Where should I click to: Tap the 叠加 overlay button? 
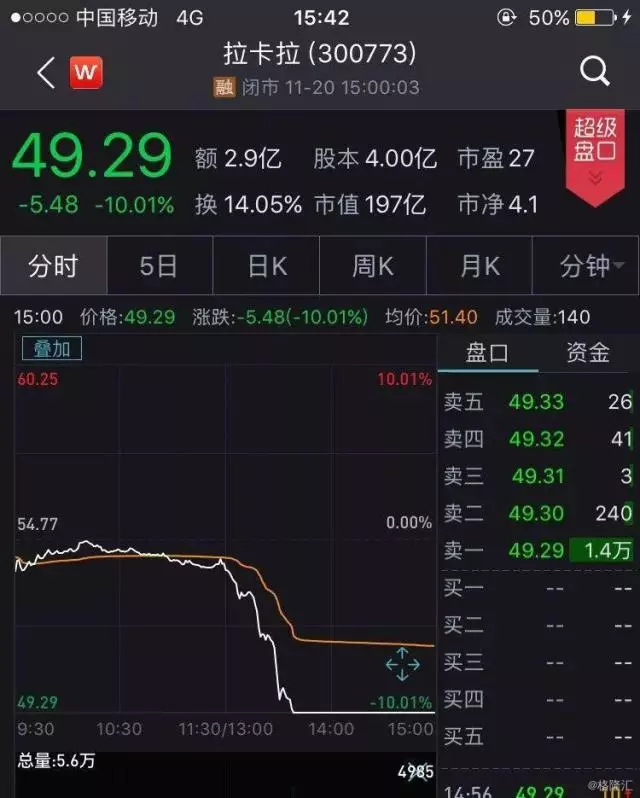[52, 349]
